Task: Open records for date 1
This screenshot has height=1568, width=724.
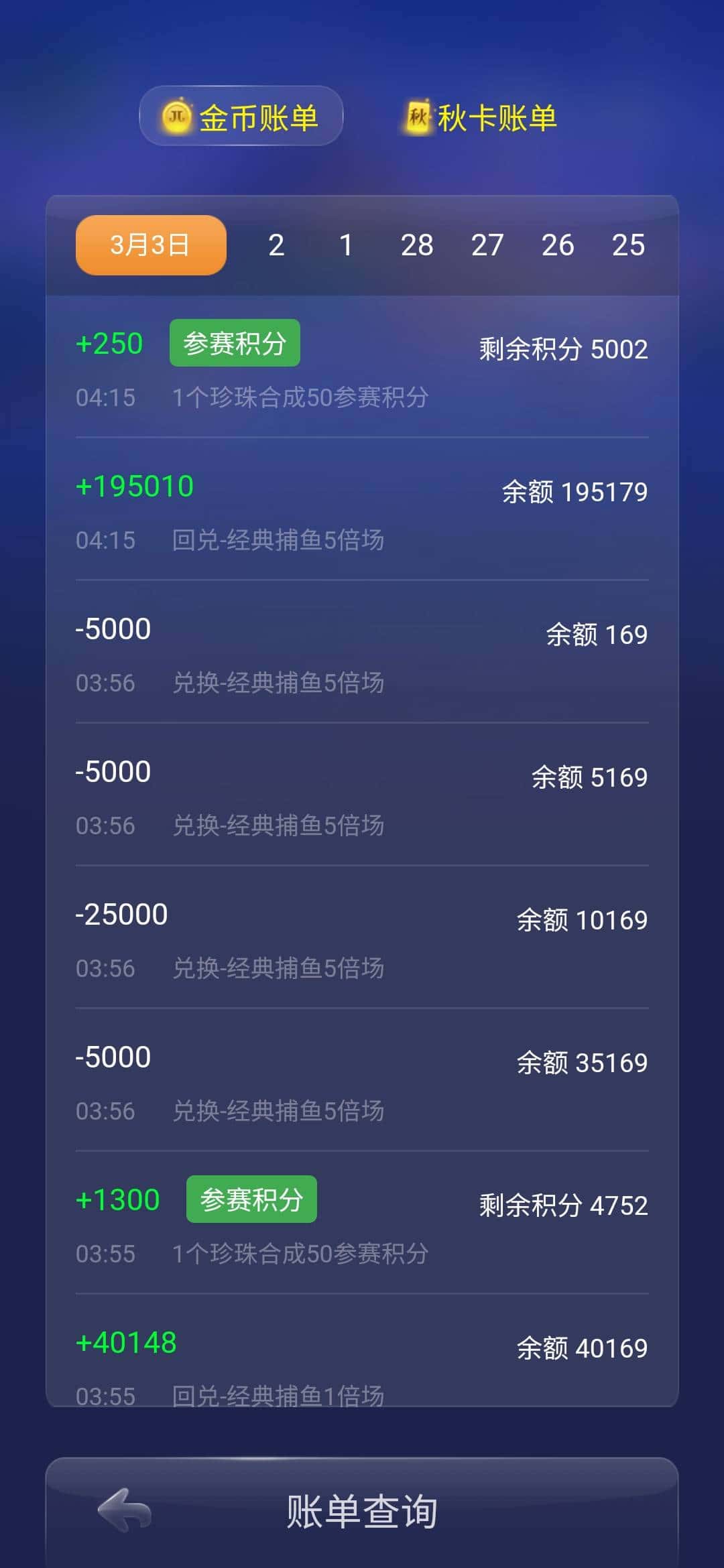Action: (346, 245)
